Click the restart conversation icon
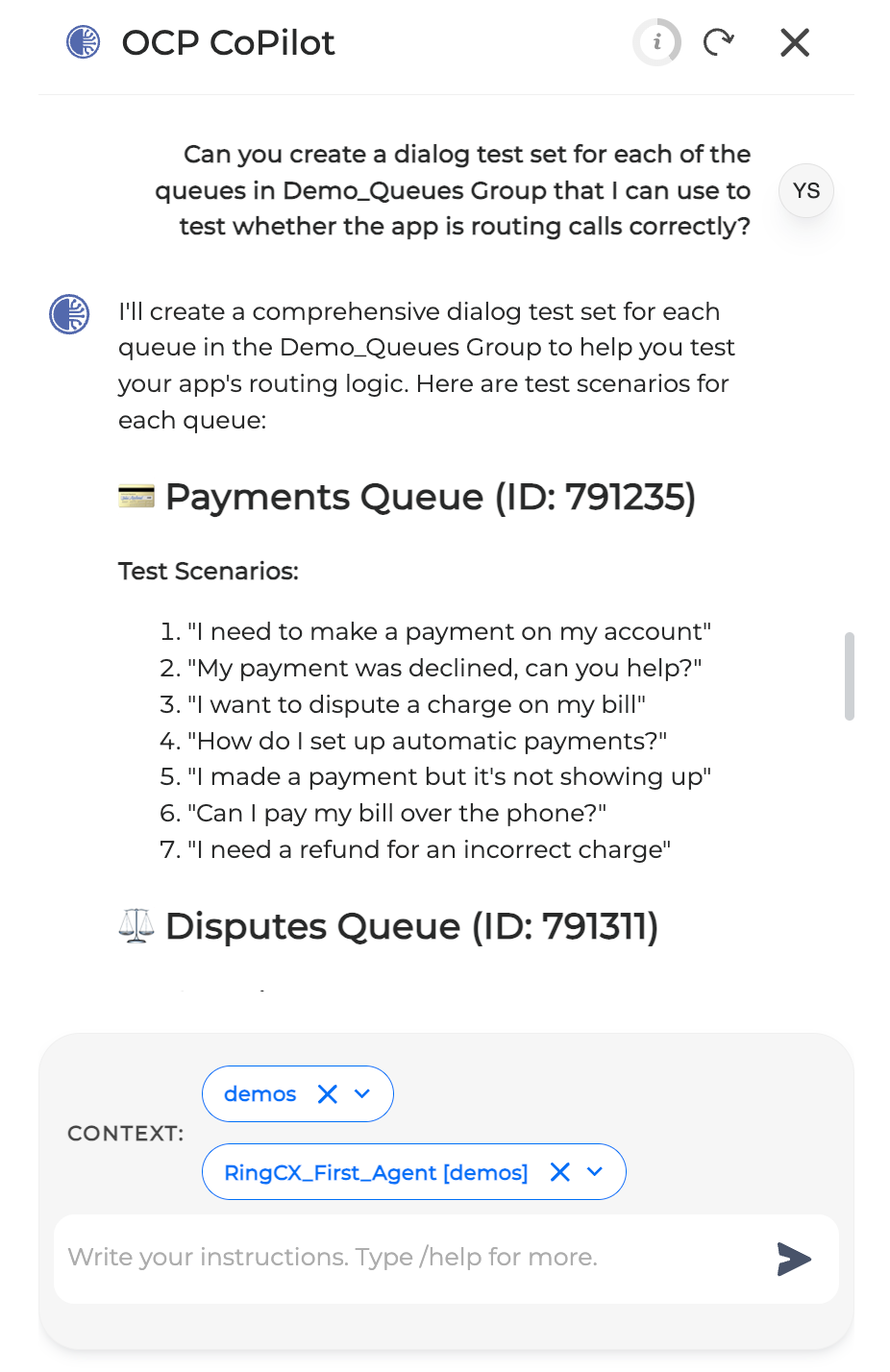Image resolution: width=890 pixels, height=1372 pixels. click(719, 42)
